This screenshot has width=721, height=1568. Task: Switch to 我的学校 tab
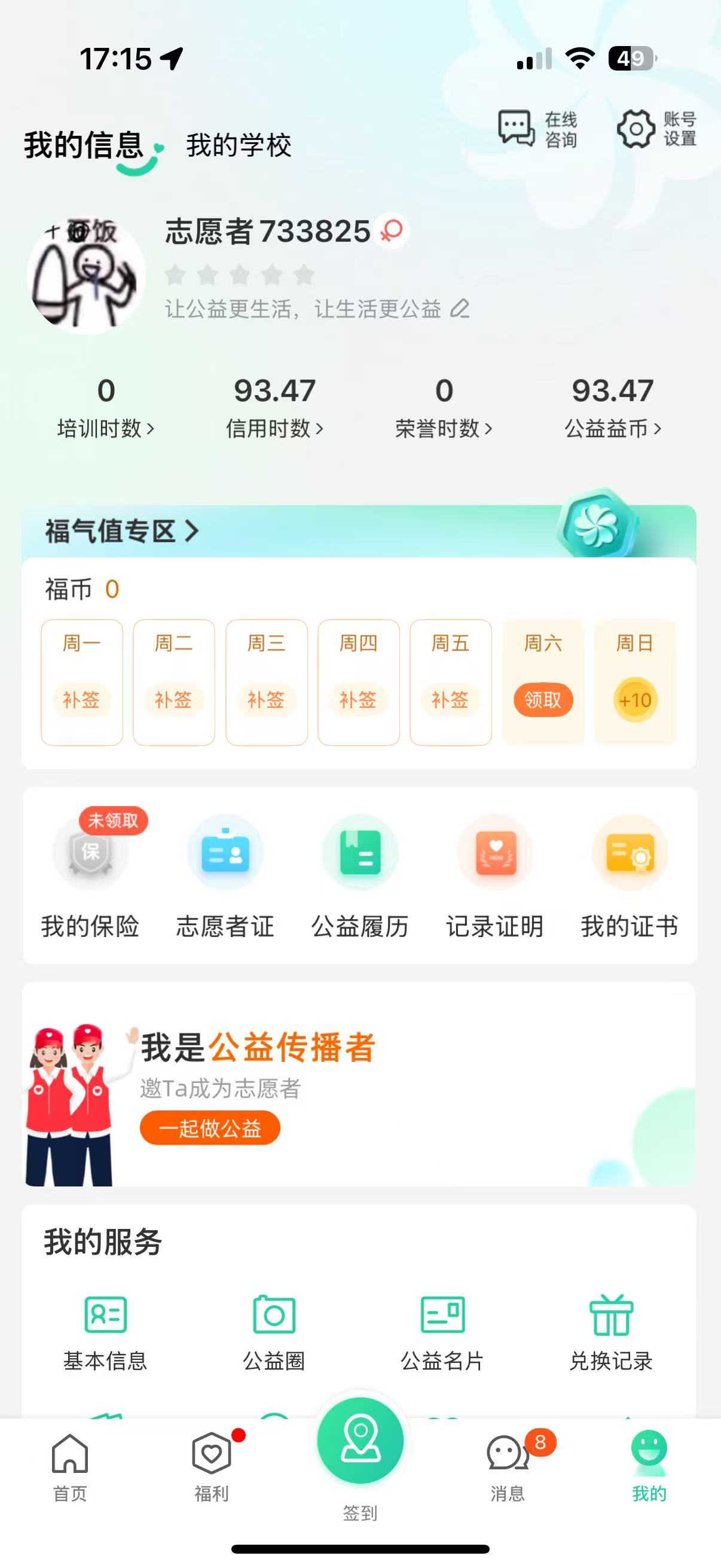239,145
